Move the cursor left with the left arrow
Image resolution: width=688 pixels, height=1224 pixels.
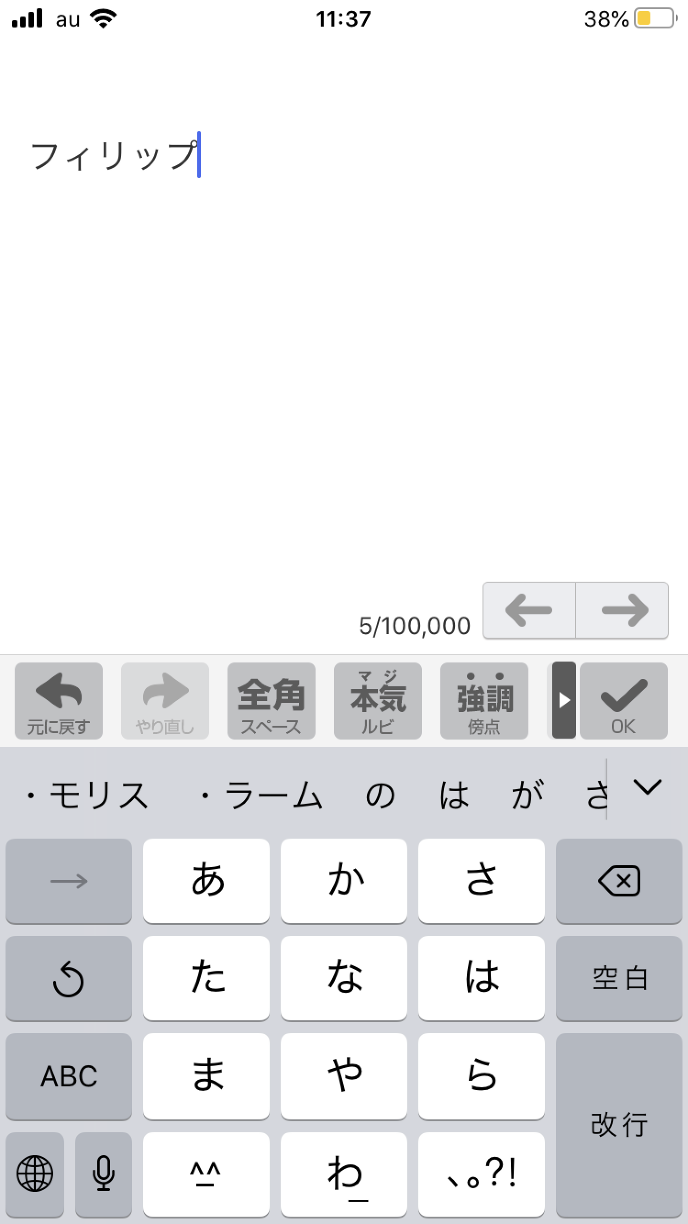coord(529,610)
